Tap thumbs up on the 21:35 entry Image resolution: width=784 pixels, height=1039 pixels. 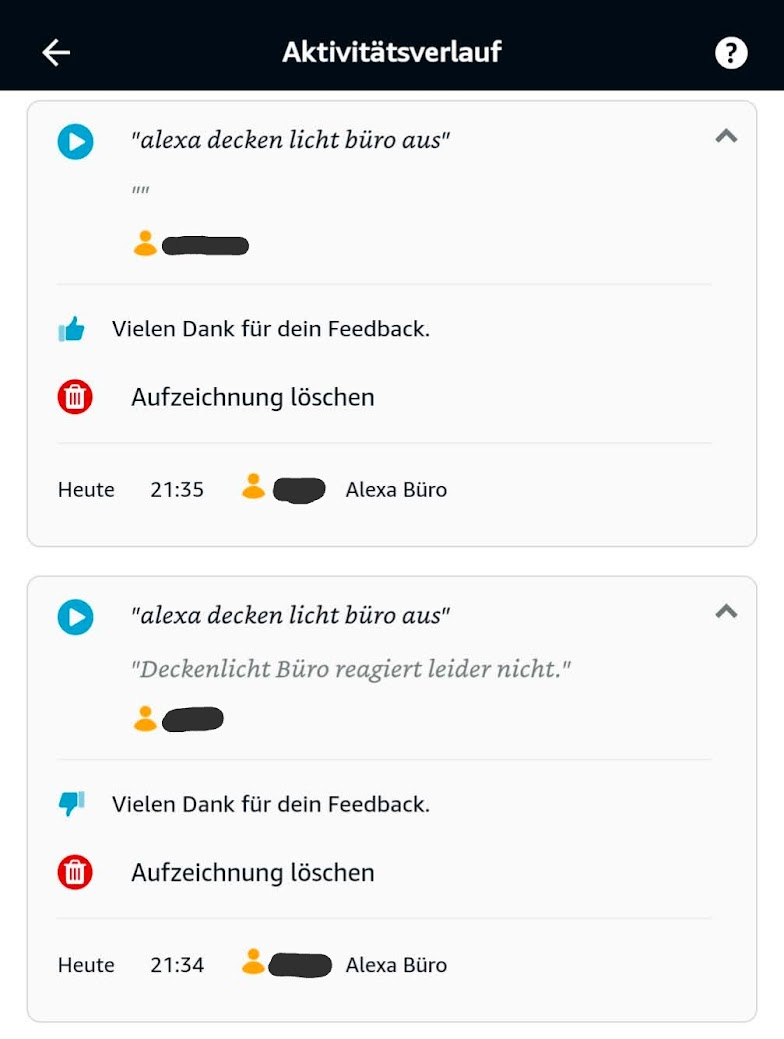click(72, 328)
